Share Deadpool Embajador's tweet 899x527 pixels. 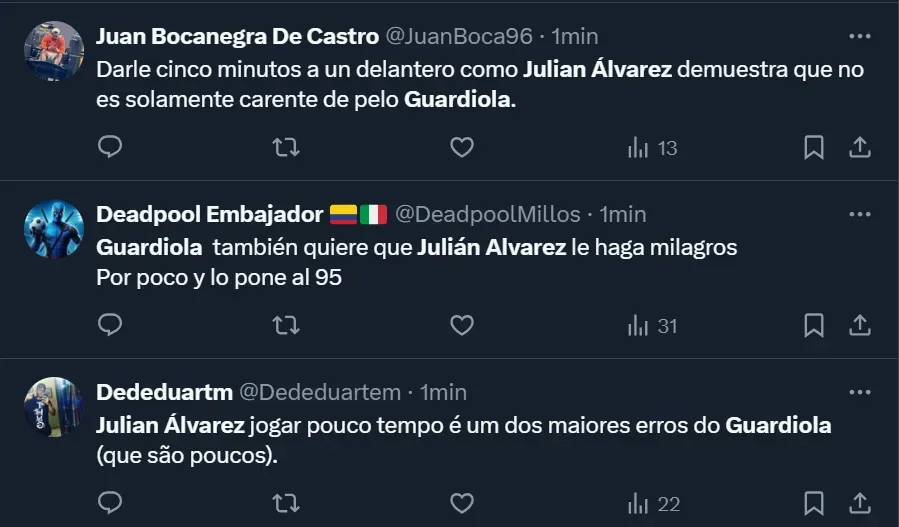point(859,325)
